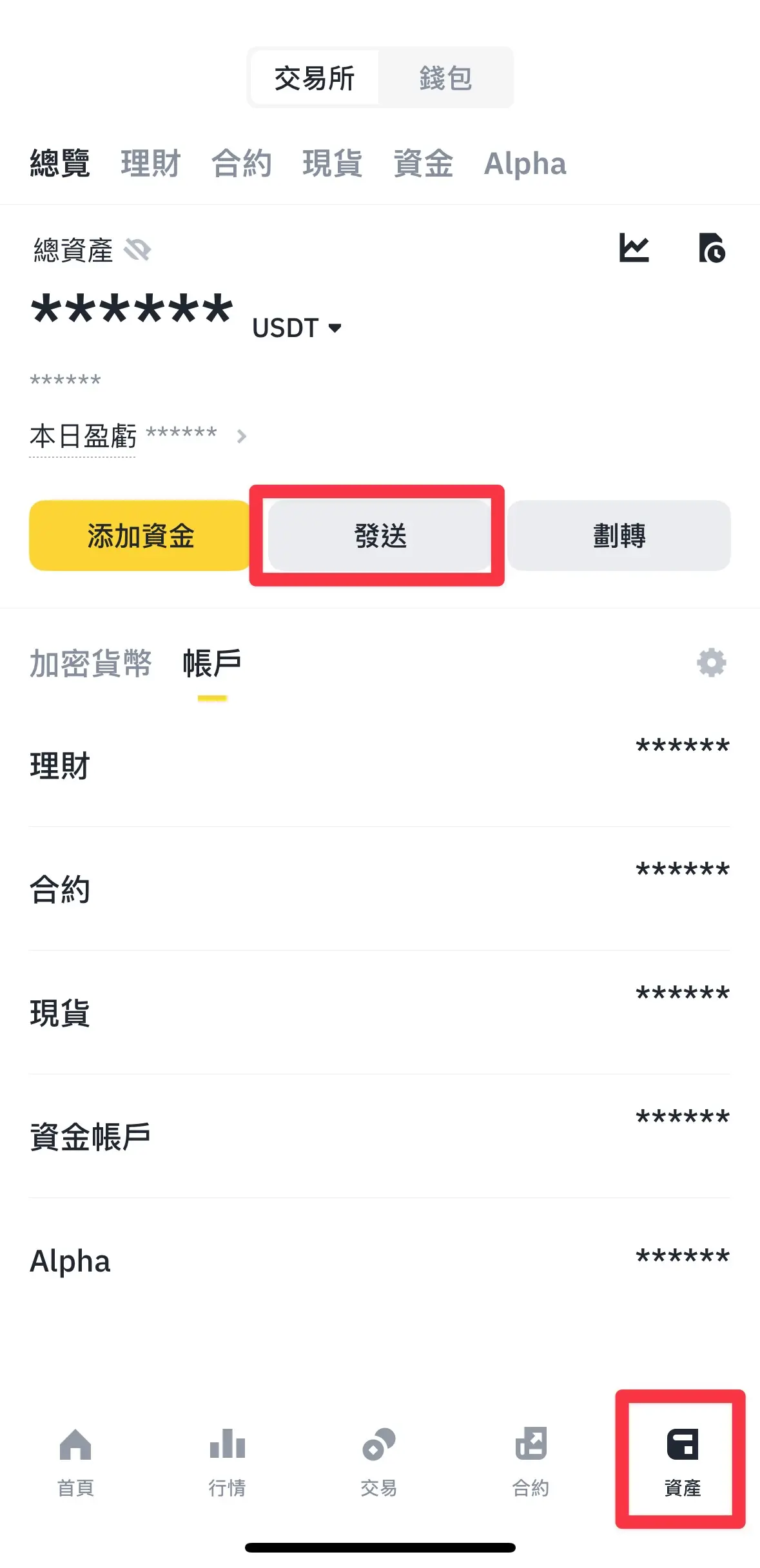Image resolution: width=760 pixels, height=1568 pixels.
Task: Expand the USDT currency dropdown
Action: pyautogui.click(x=297, y=328)
